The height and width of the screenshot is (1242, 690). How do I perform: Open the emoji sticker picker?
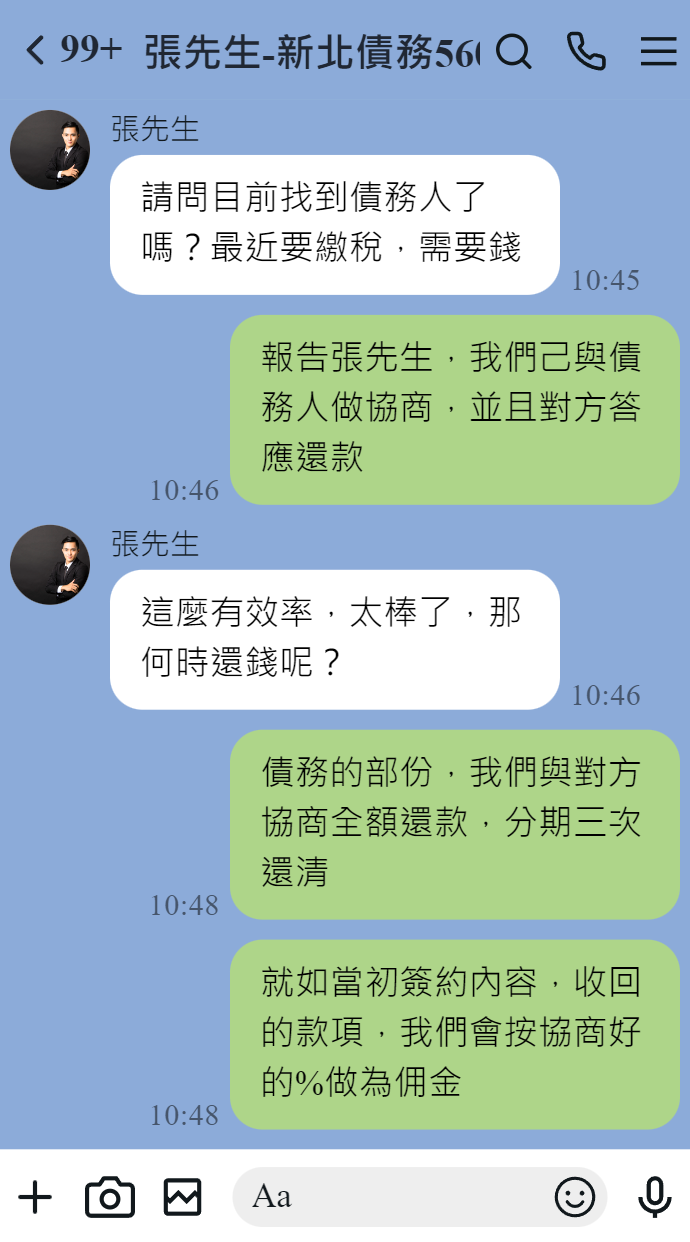(x=575, y=1197)
